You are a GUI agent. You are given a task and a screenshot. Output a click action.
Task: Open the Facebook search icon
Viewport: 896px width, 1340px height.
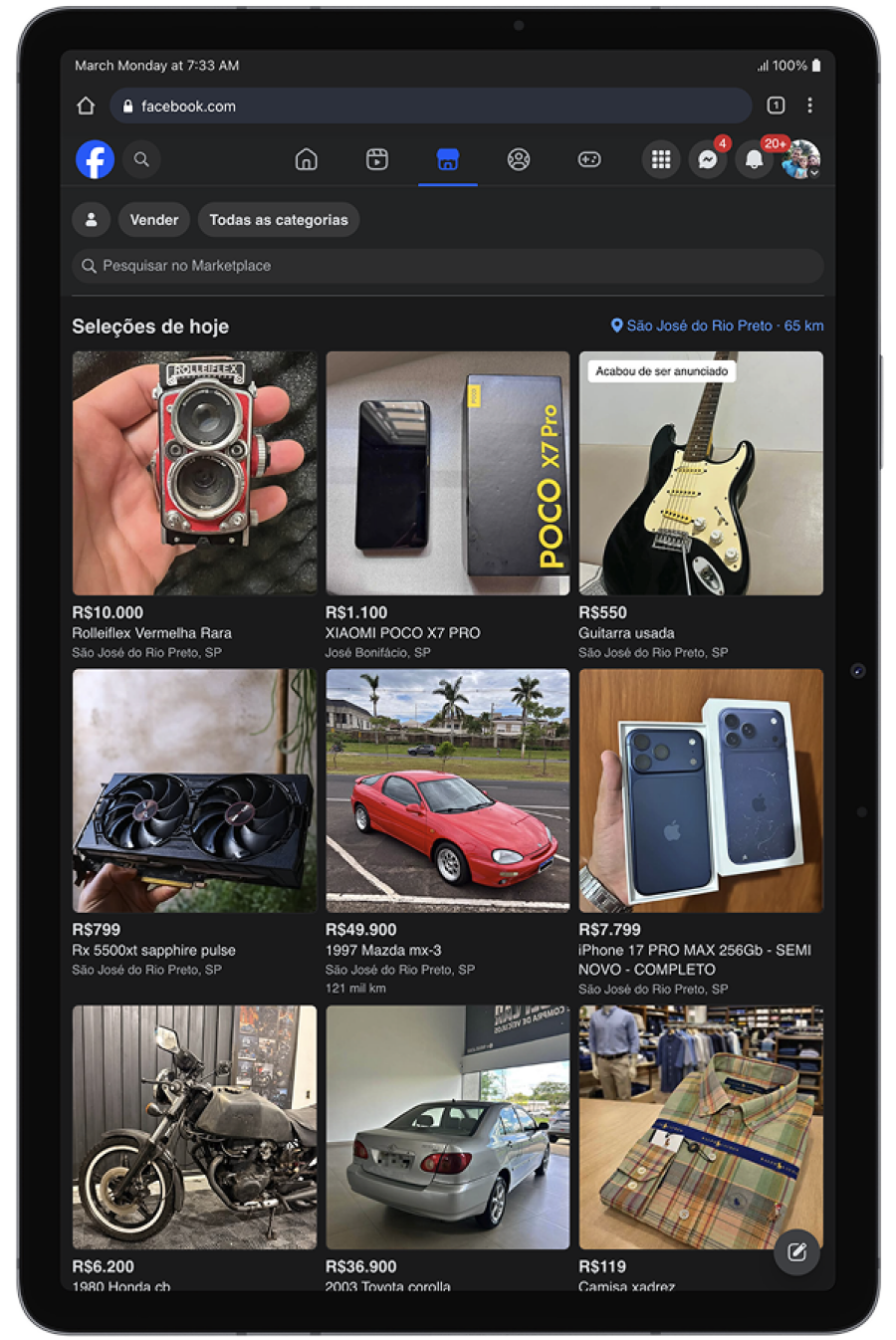click(141, 159)
